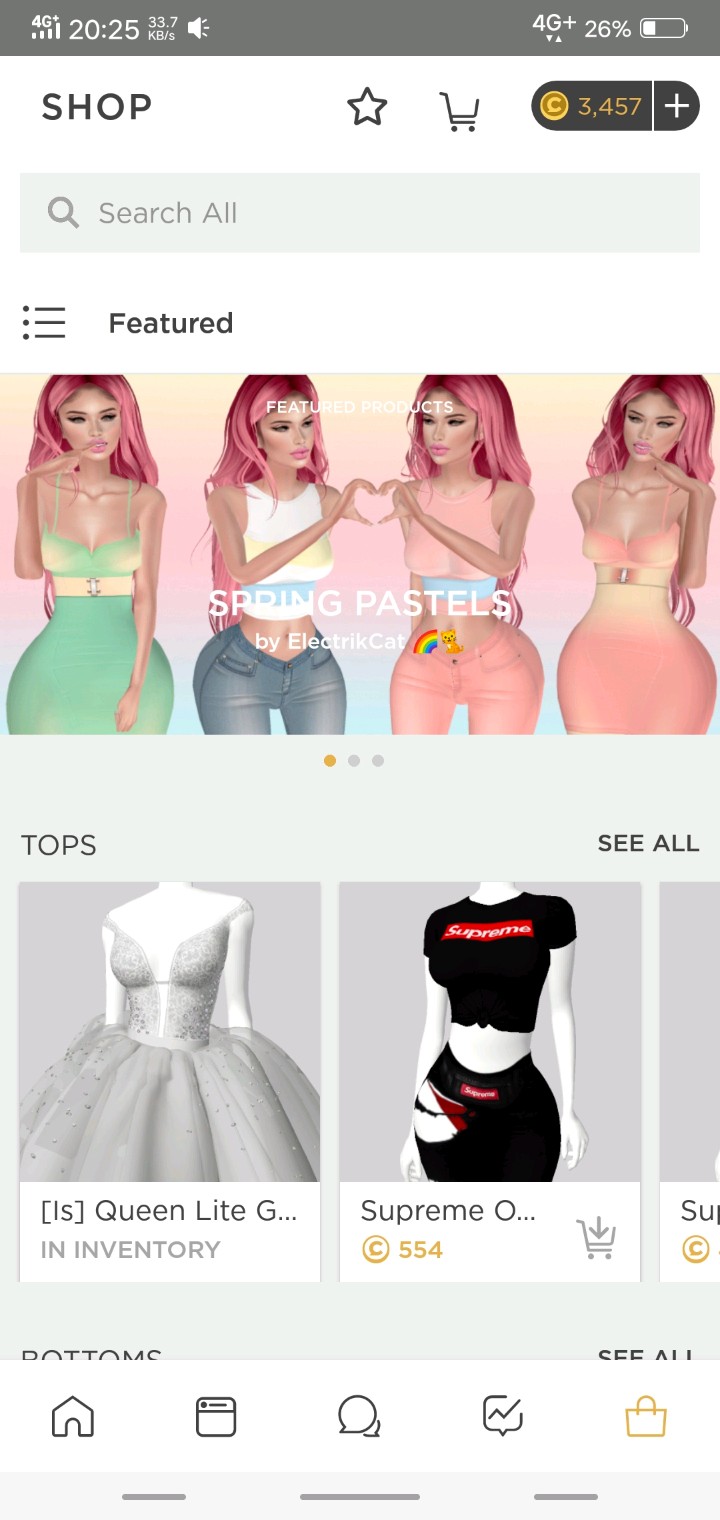Image resolution: width=720 pixels, height=1520 pixels.
Task: Open the wishlist star icon
Action: [x=367, y=107]
